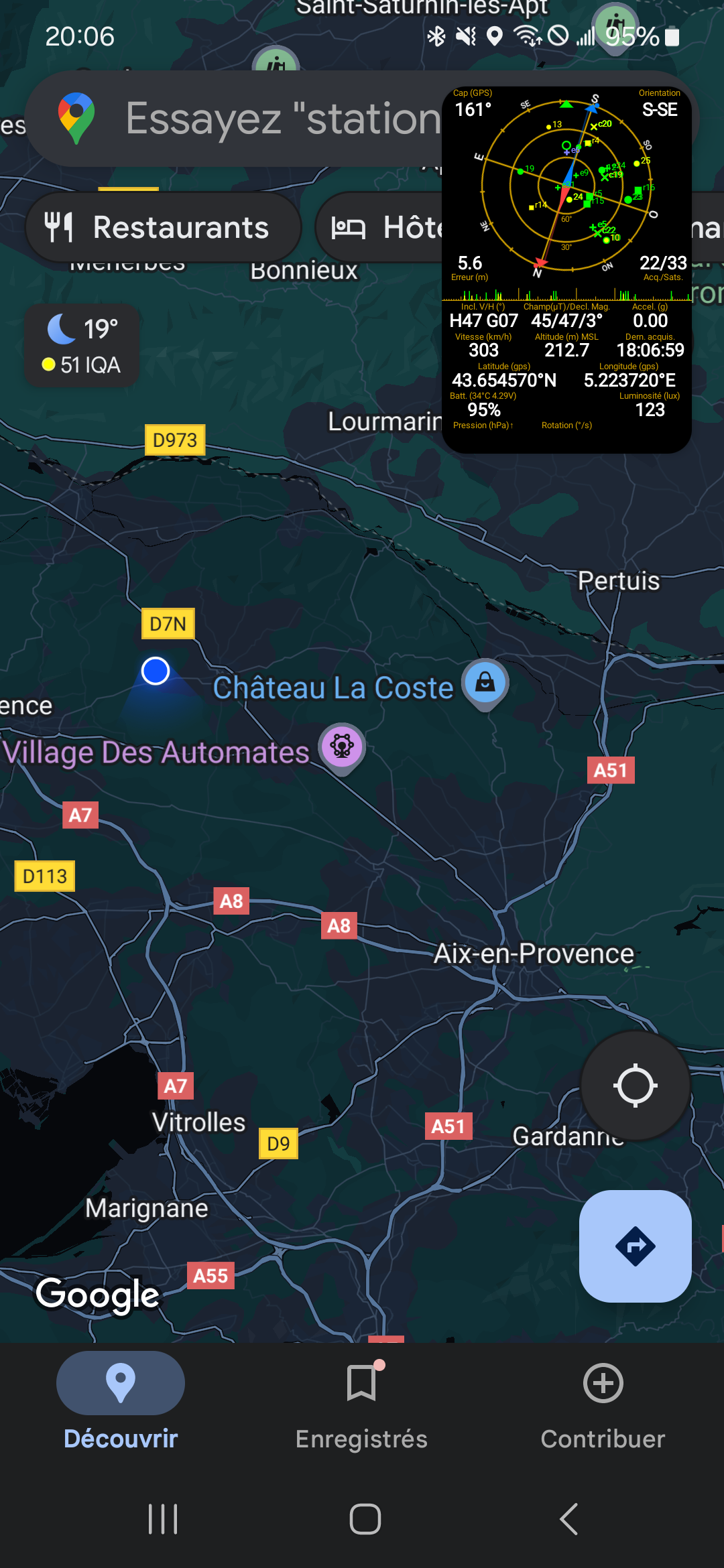Select the Découvrir tab
The width and height of the screenshot is (724, 1568).
pyautogui.click(x=121, y=1402)
